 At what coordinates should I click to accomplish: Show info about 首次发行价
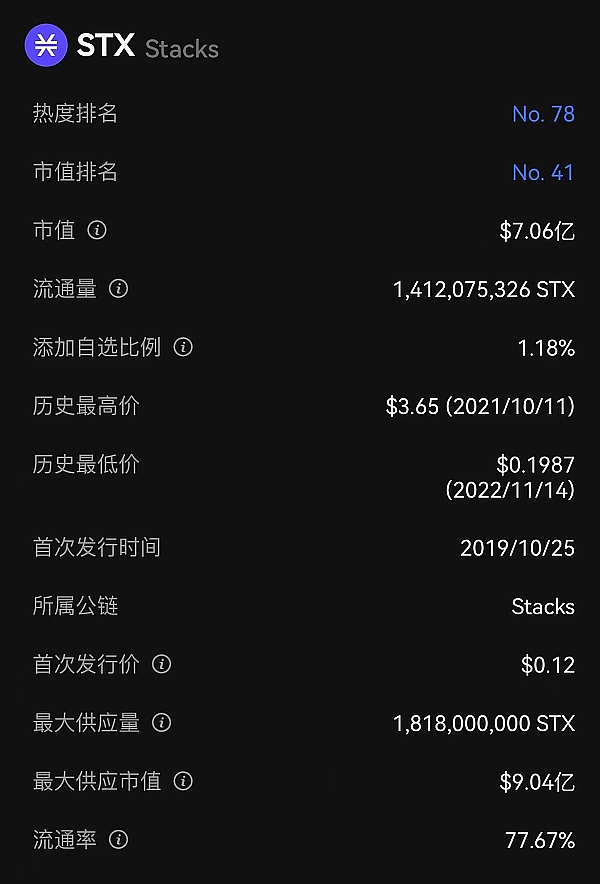161,664
